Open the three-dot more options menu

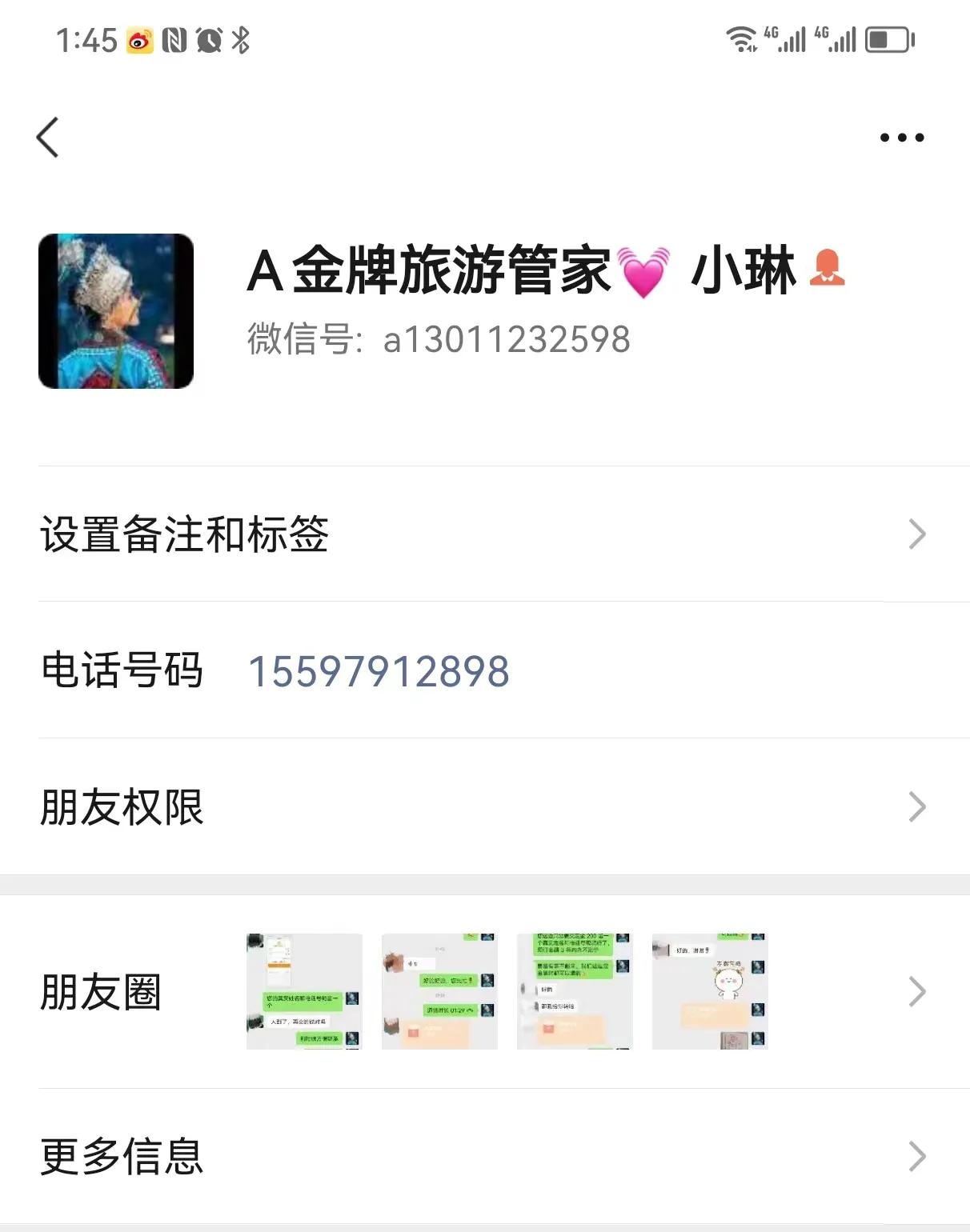(x=900, y=136)
